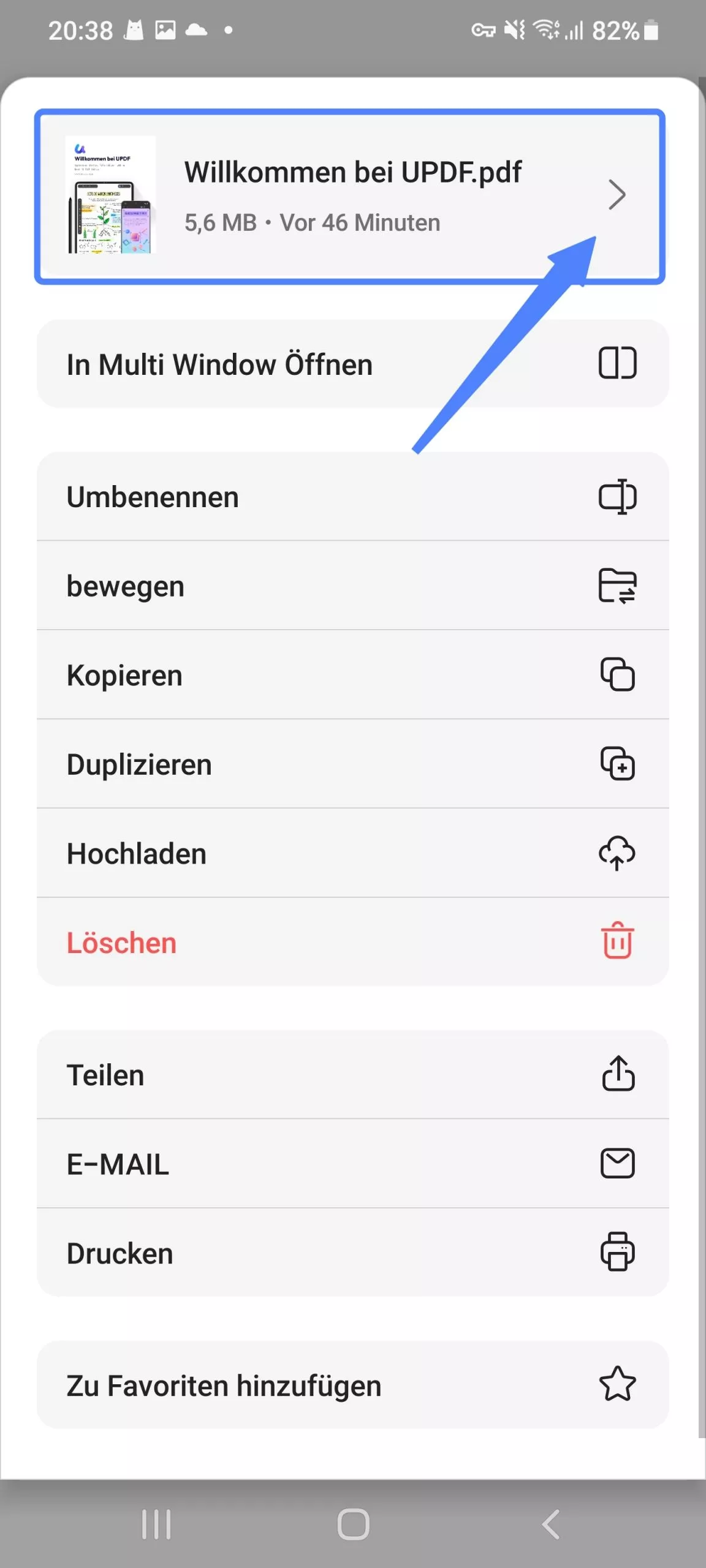The height and width of the screenshot is (1568, 706).
Task: Open the Willkommen bei UPDF.pdf thumbnail
Action: click(112, 195)
